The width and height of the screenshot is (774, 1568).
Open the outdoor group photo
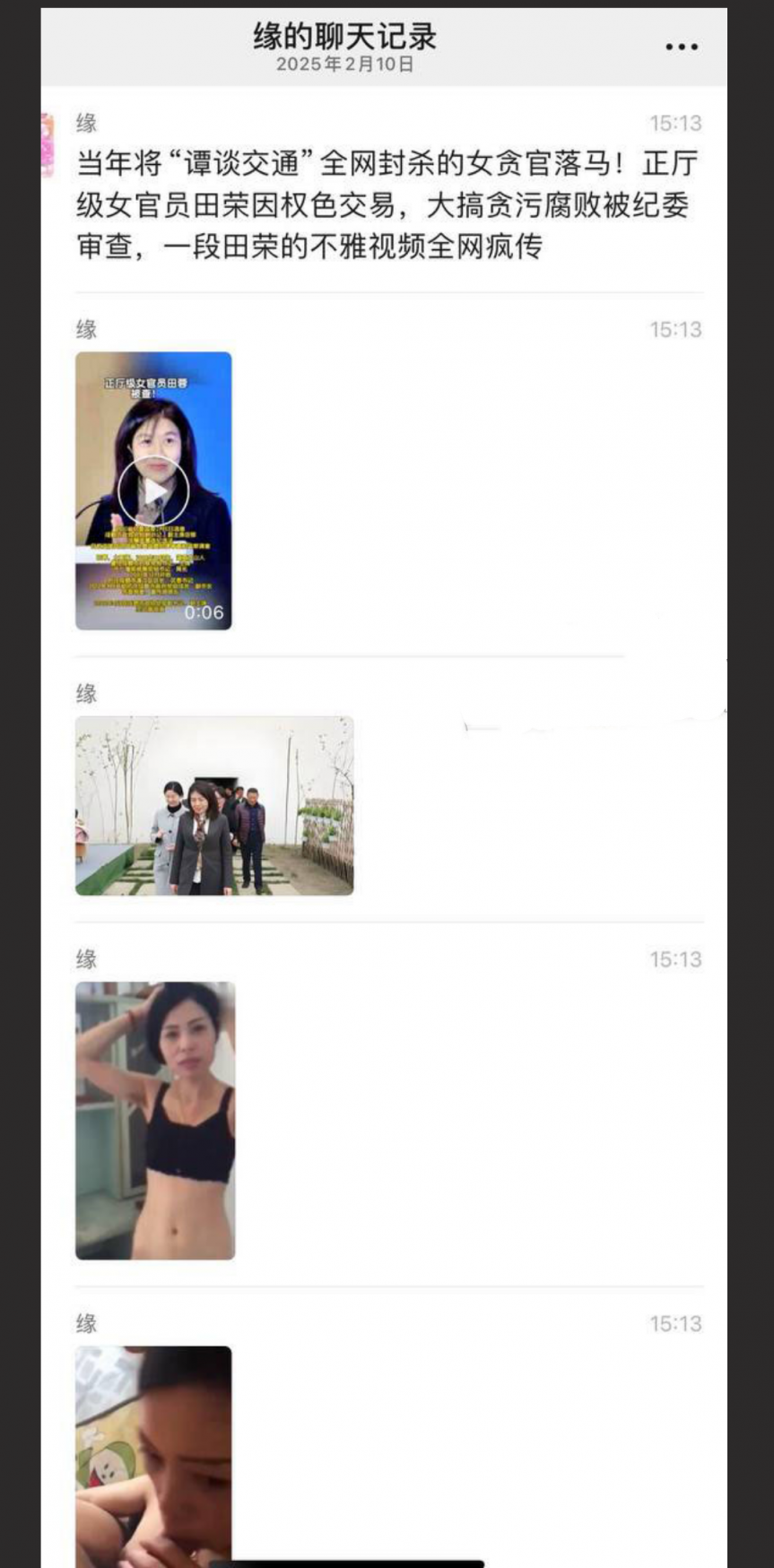(214, 805)
